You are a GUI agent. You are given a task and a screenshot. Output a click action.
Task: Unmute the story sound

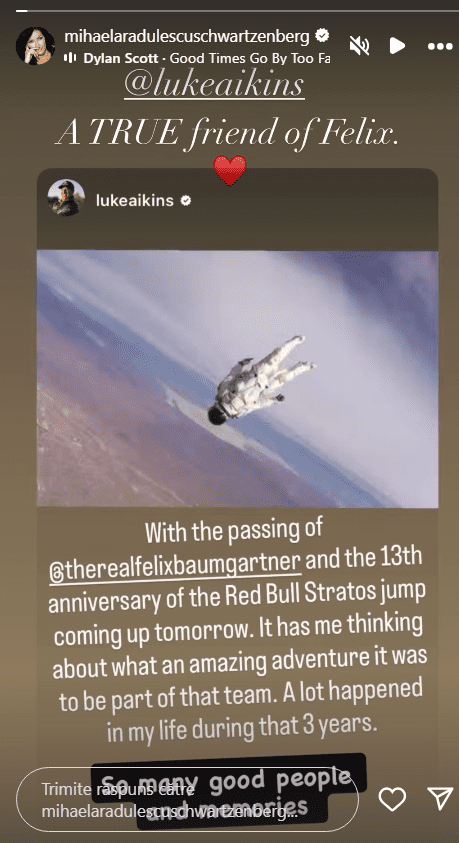359,46
